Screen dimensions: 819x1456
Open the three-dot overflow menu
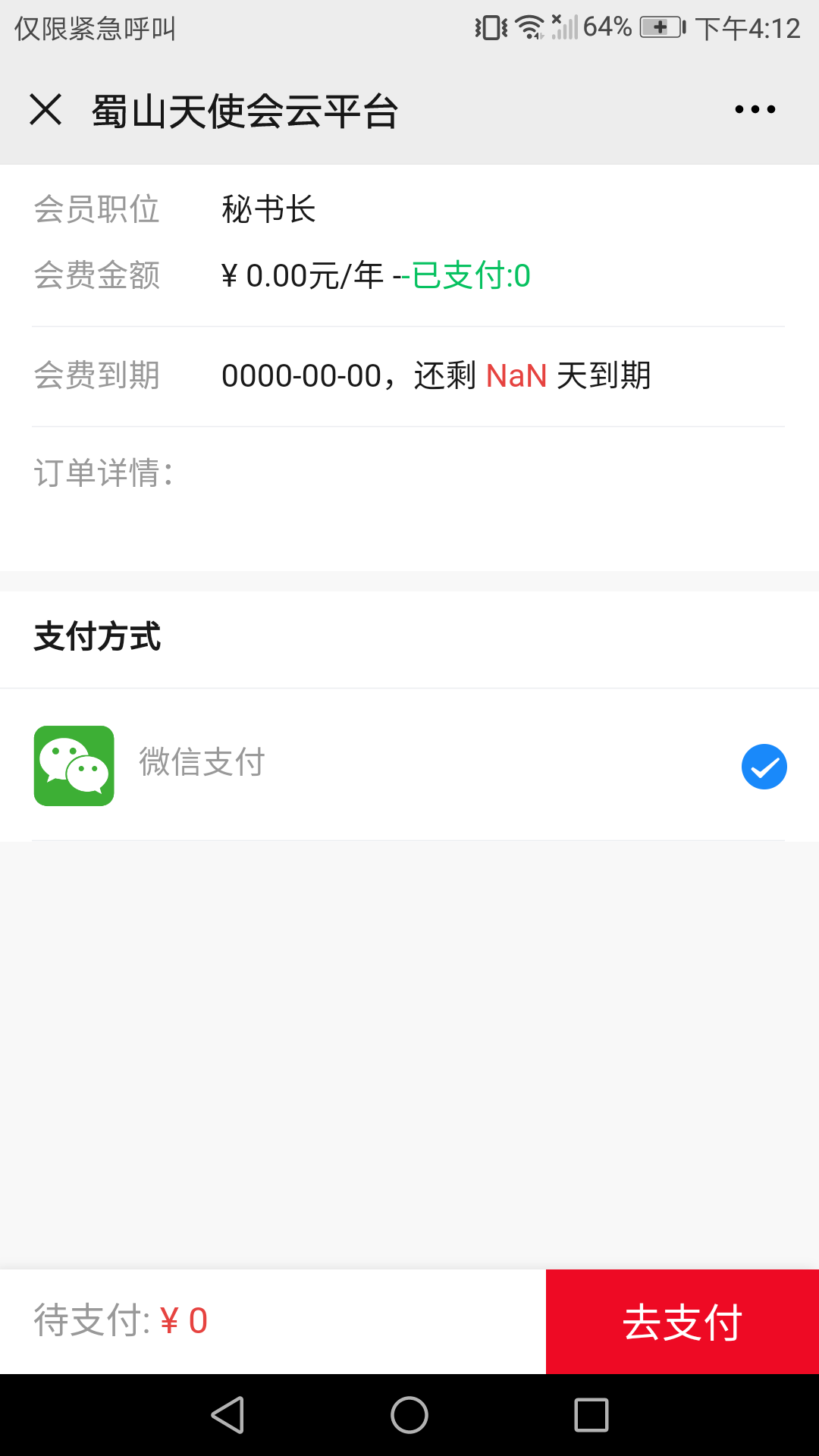(x=755, y=109)
